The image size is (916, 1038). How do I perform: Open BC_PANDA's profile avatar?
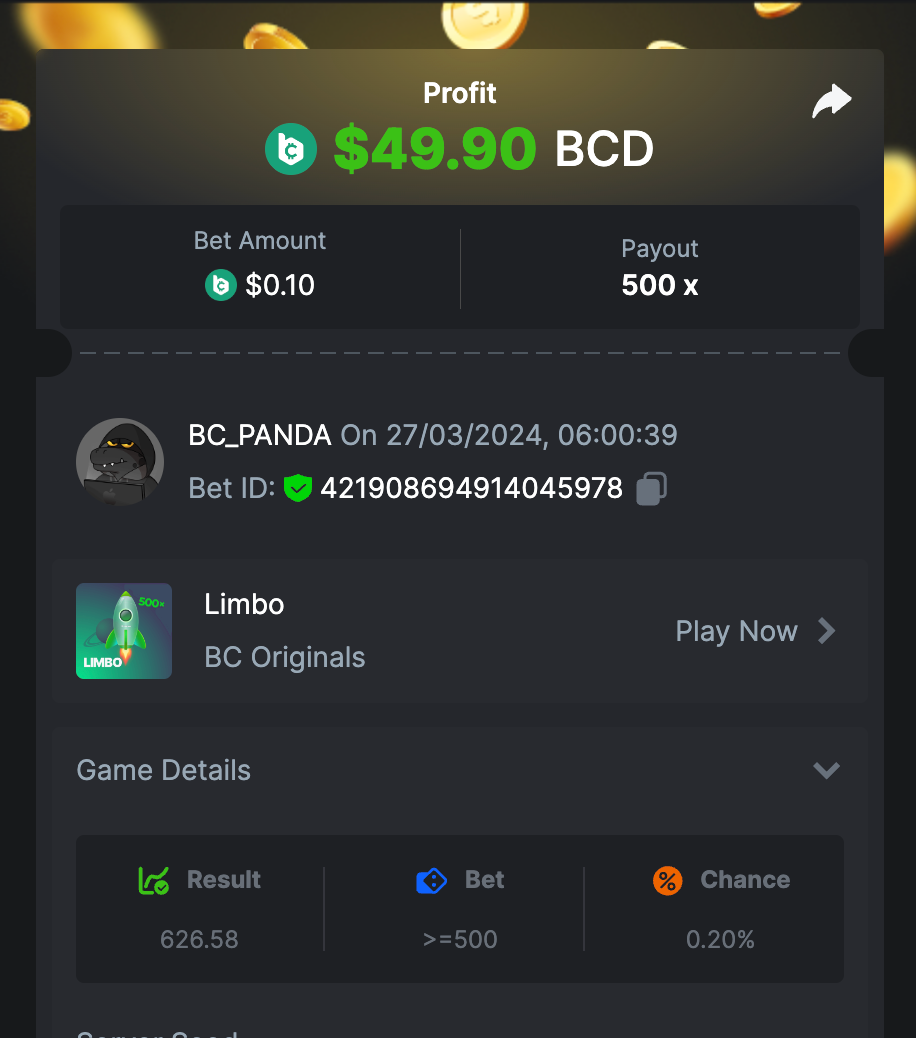[x=120, y=462]
